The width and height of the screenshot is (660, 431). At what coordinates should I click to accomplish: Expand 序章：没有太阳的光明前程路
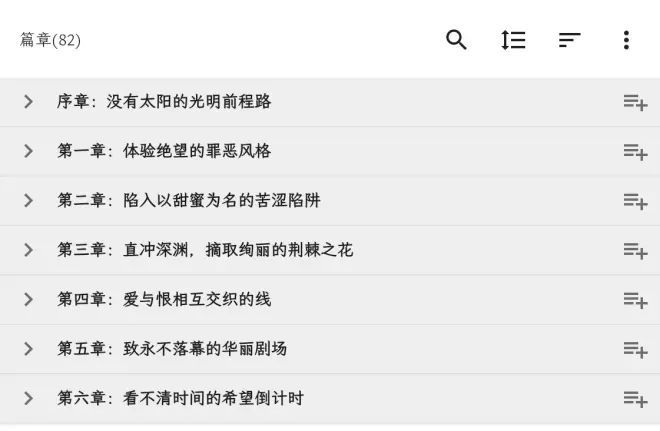[x=28, y=102]
